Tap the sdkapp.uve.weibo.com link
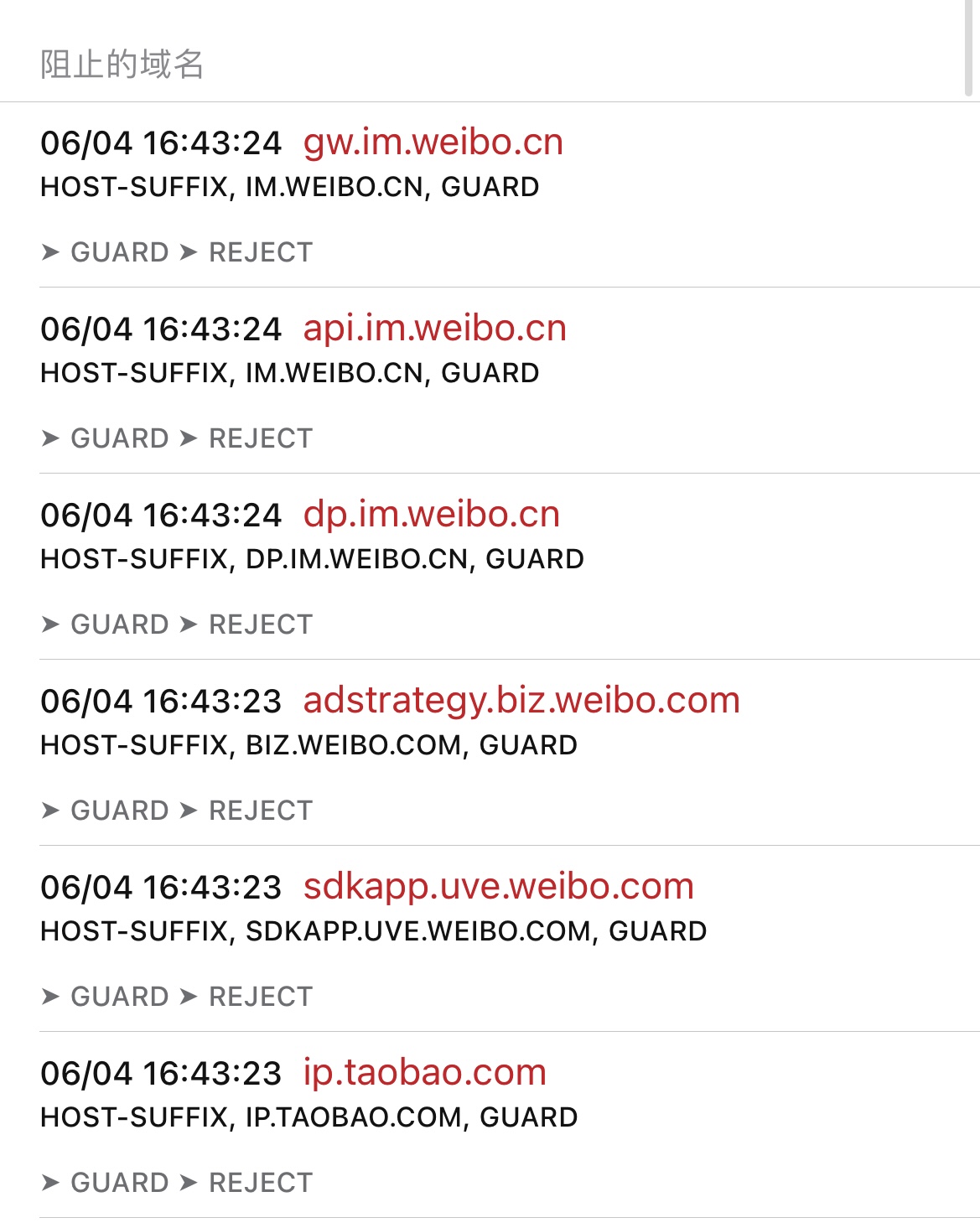The height and width of the screenshot is (1228, 980). 500,887
